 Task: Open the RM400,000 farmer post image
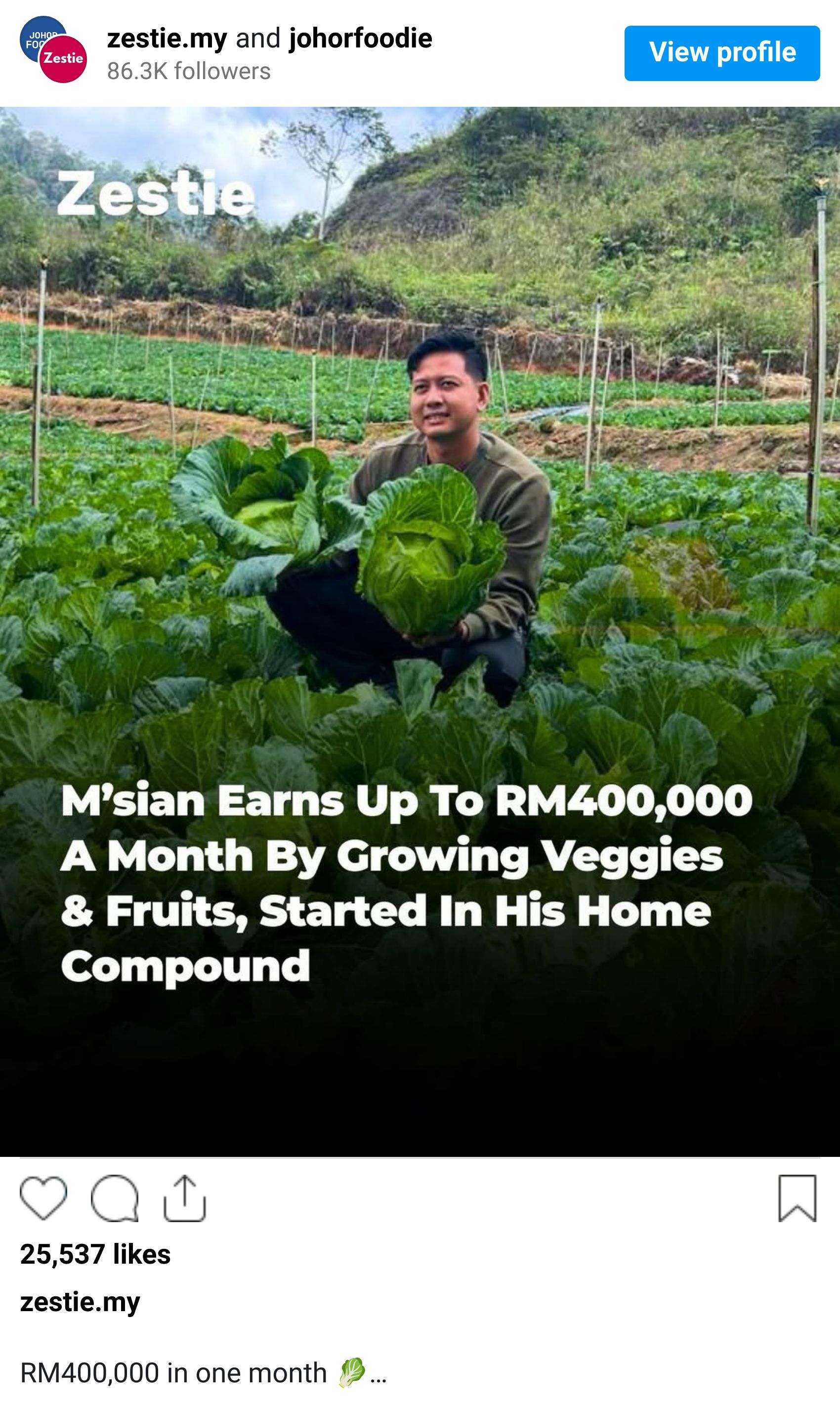420,631
